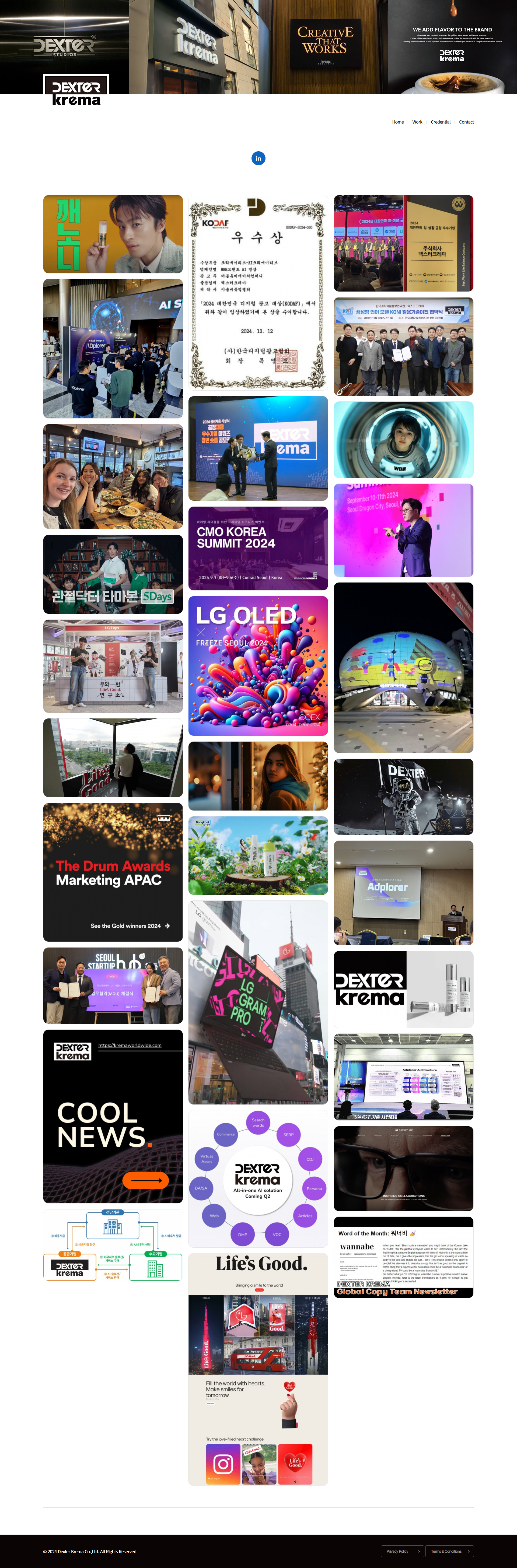Open the CMO Korea Summit 2024 tile
Viewport: 517px width, 1568px height.
pos(258,548)
